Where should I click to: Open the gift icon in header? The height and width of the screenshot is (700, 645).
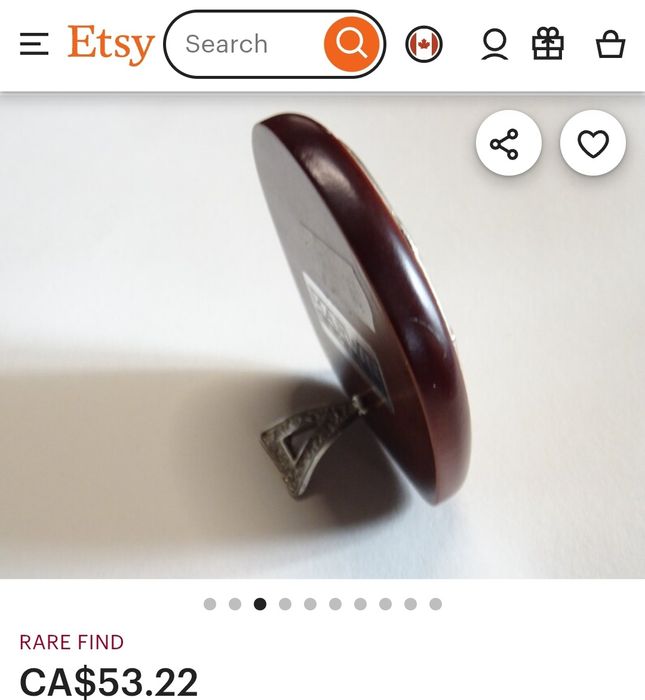pos(548,44)
